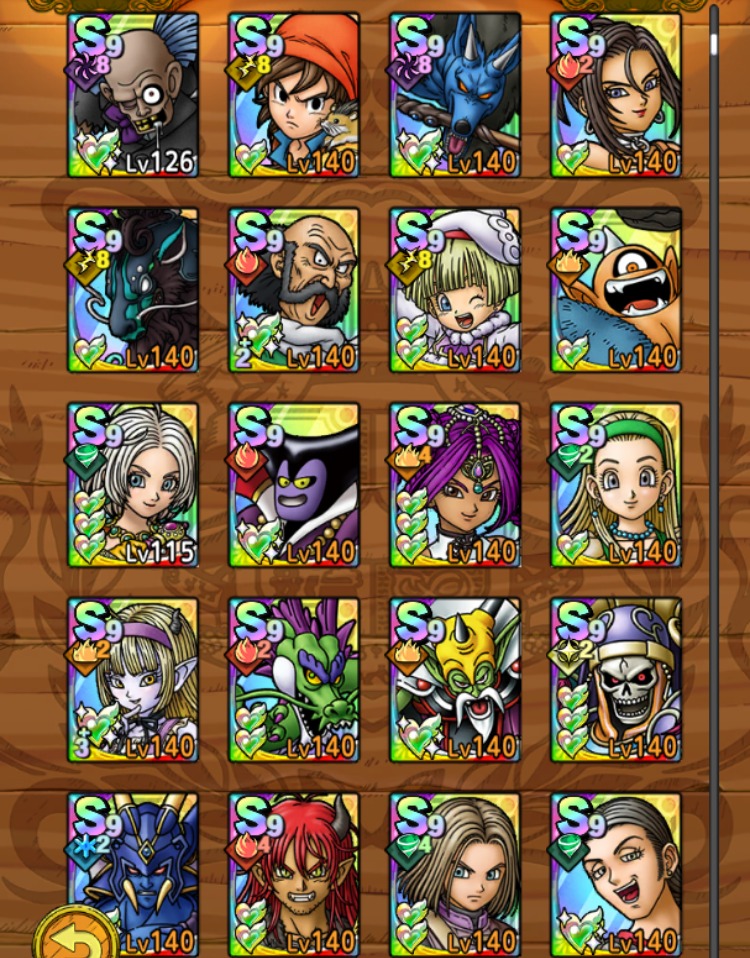Open the winking girl in white hat
The width and height of the screenshot is (750, 958).
(x=455, y=290)
